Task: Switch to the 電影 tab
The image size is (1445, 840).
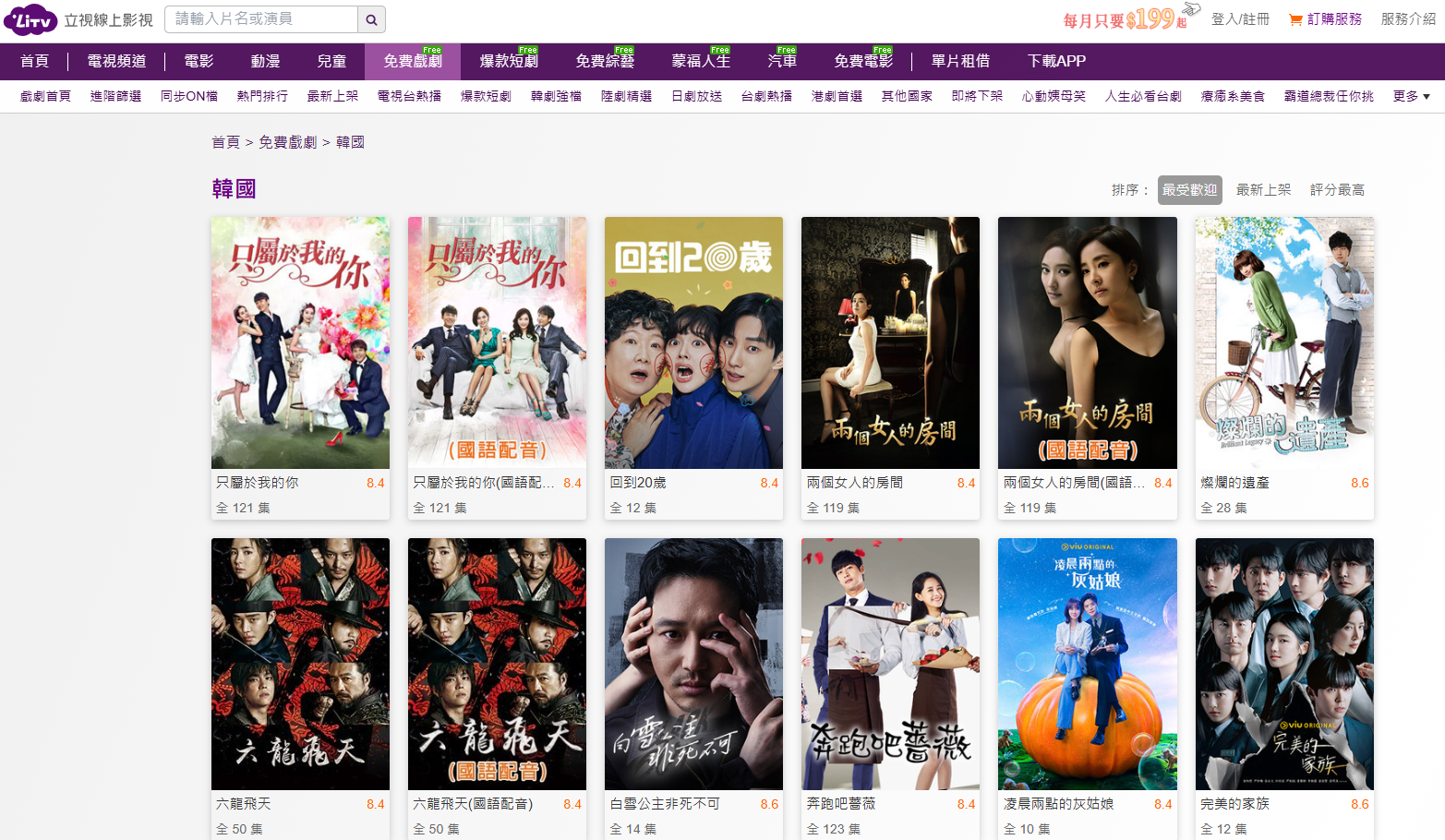Action: 199,61
